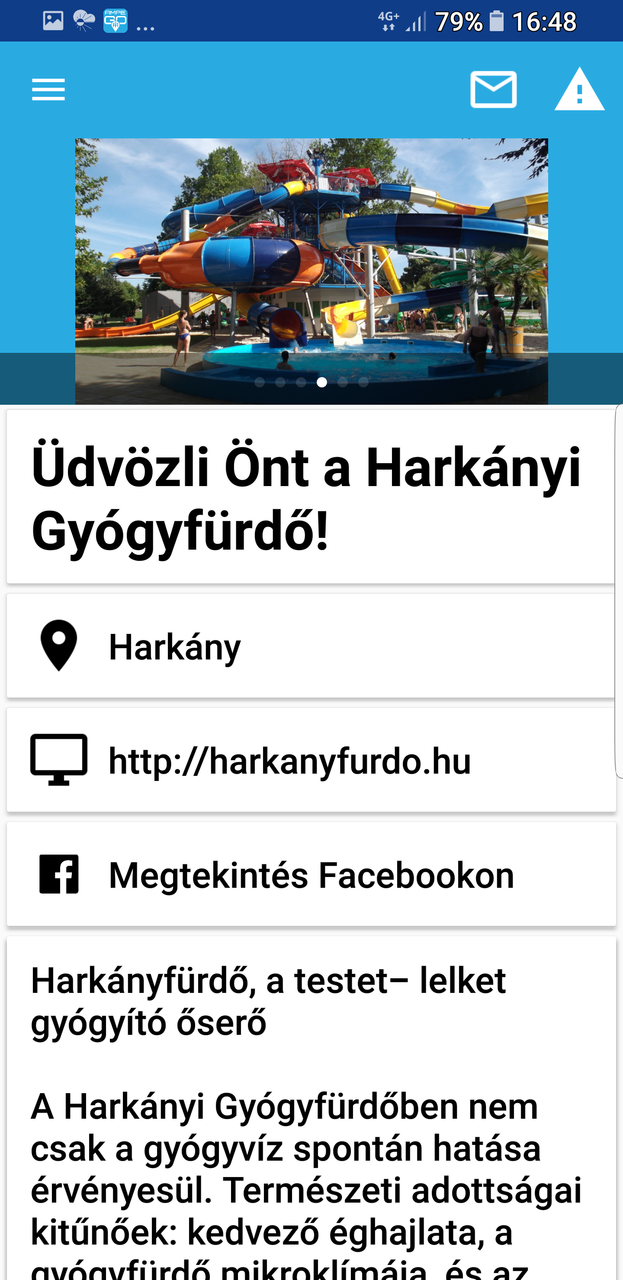Open the Harkány location row
623x1280 pixels.
310,647
